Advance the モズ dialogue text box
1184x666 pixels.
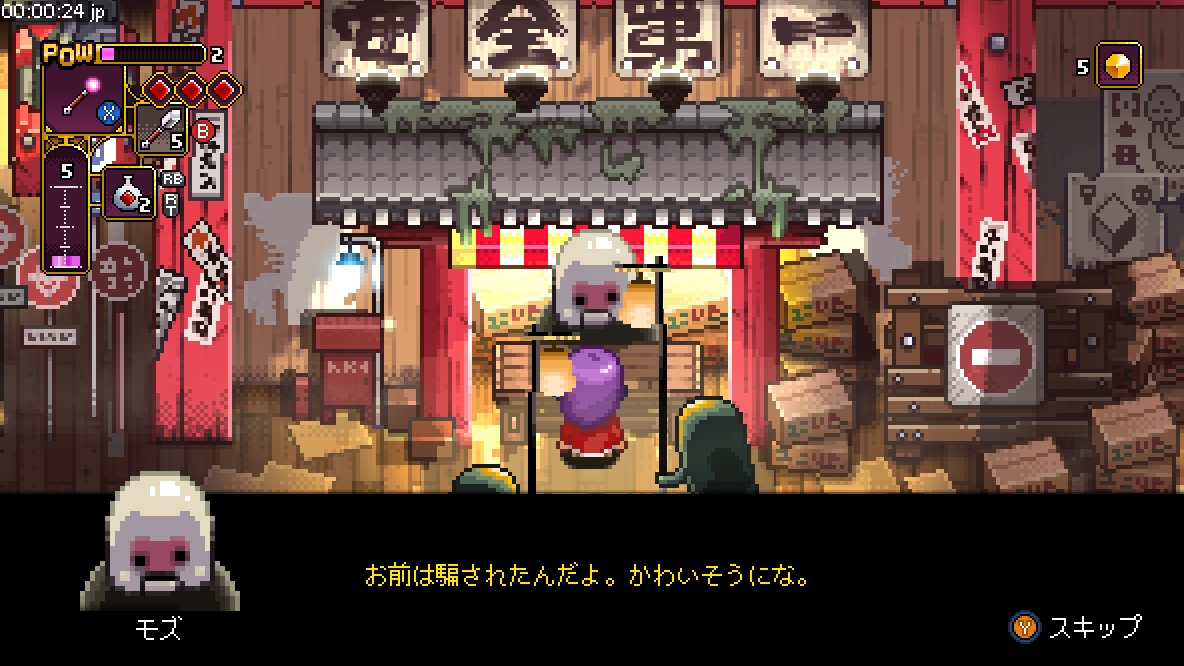pos(586,577)
